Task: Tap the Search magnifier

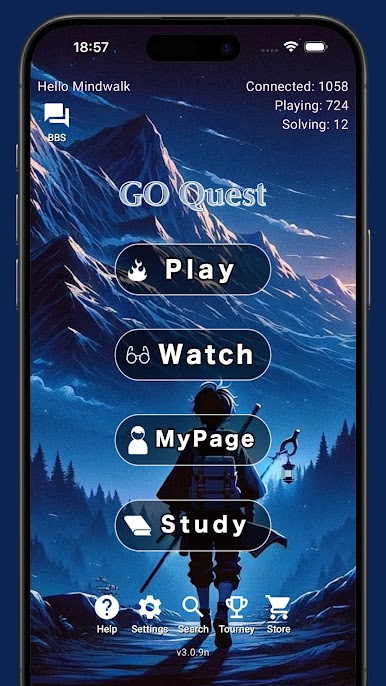Action: (193, 614)
